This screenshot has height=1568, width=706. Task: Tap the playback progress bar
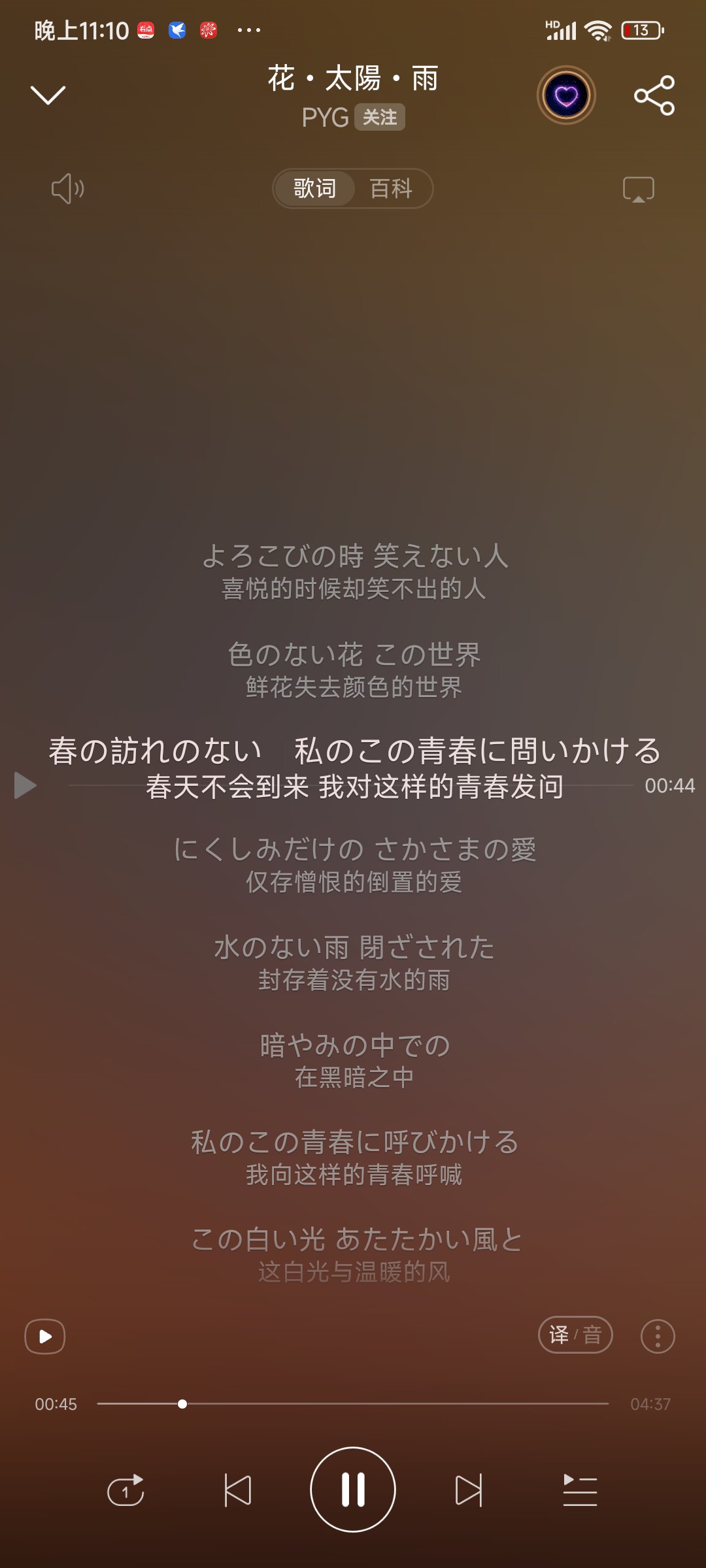click(x=353, y=1403)
